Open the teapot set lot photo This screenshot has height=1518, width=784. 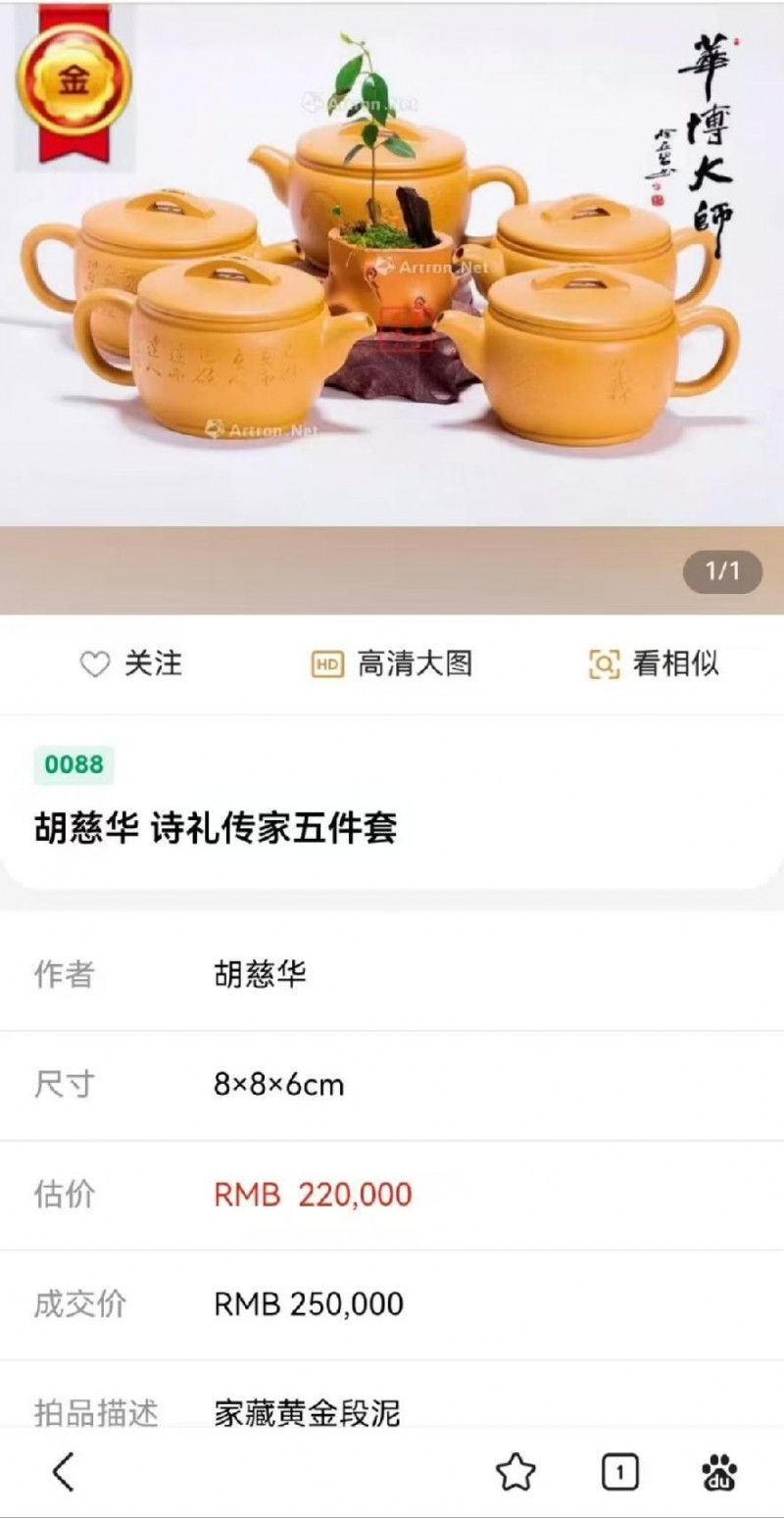(392, 265)
